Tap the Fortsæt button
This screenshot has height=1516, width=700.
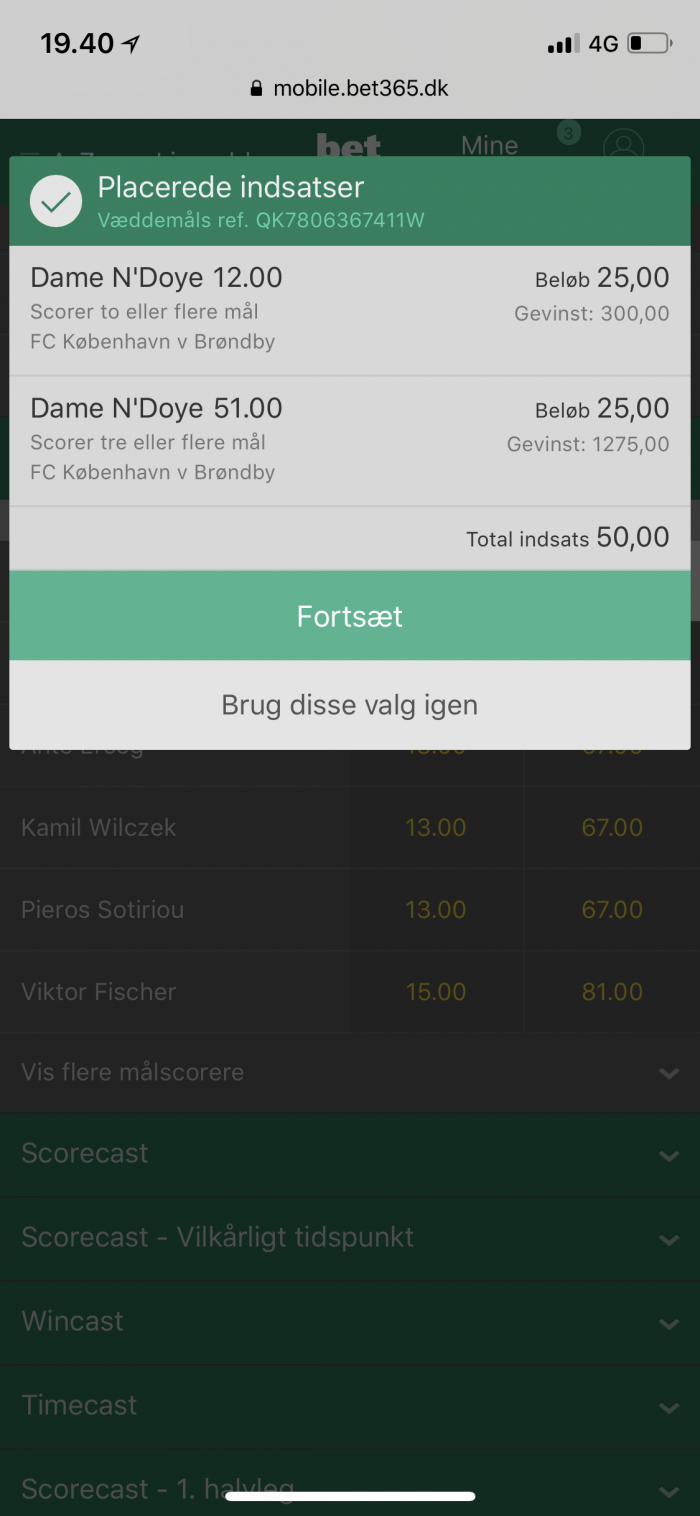click(x=350, y=615)
